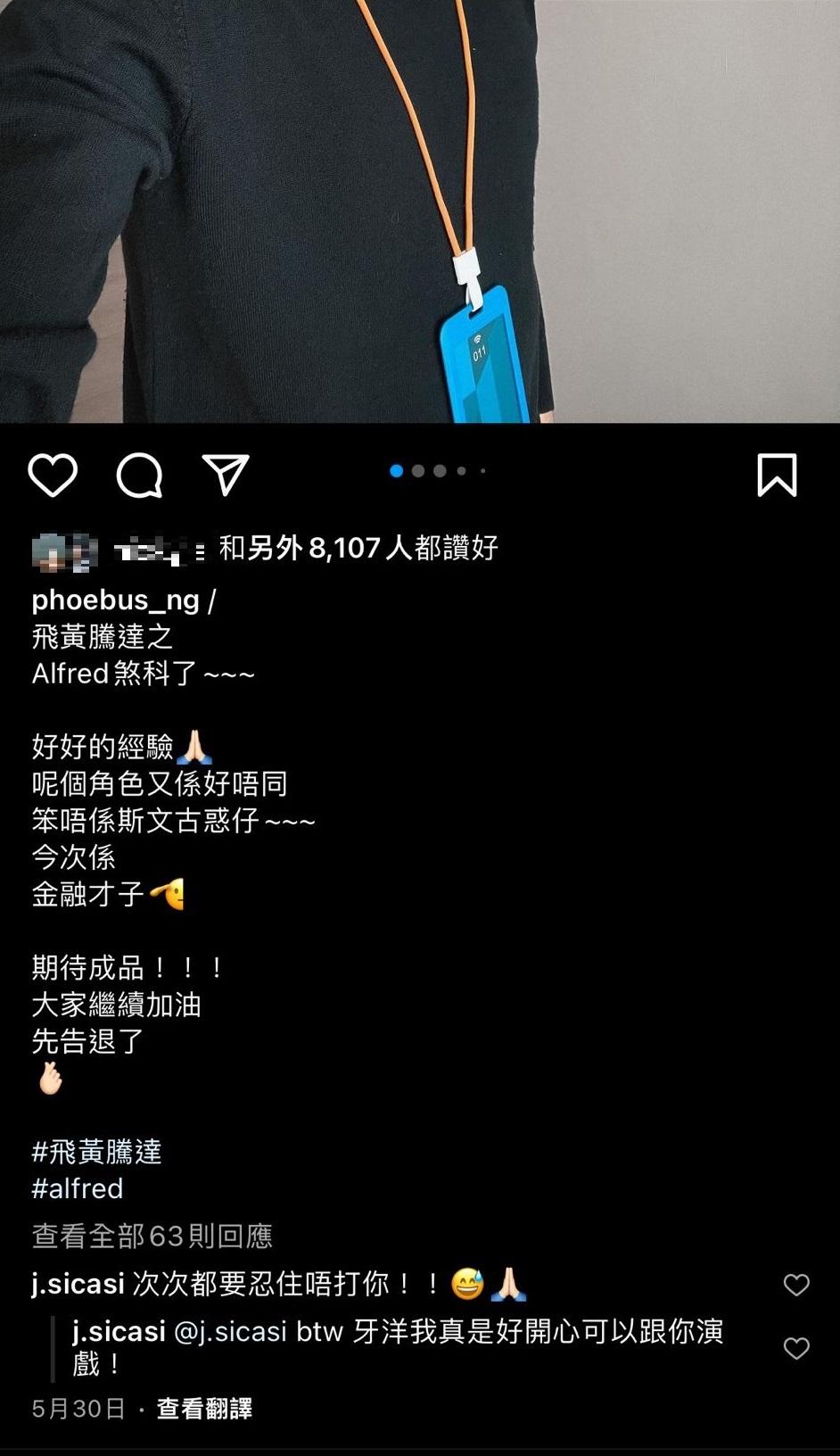
Task: Open the list of 8,107 likes
Action: [x=358, y=548]
